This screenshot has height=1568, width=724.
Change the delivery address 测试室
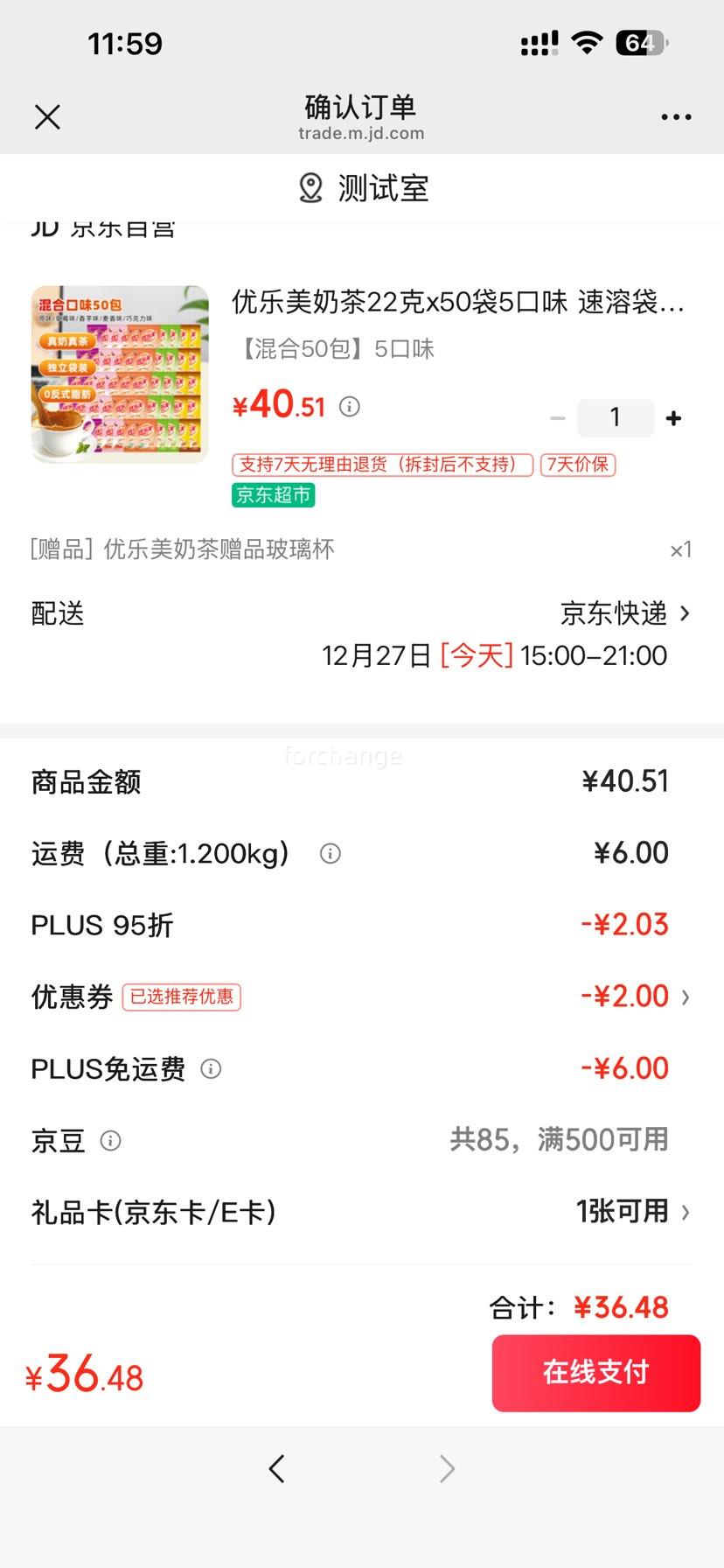(363, 188)
